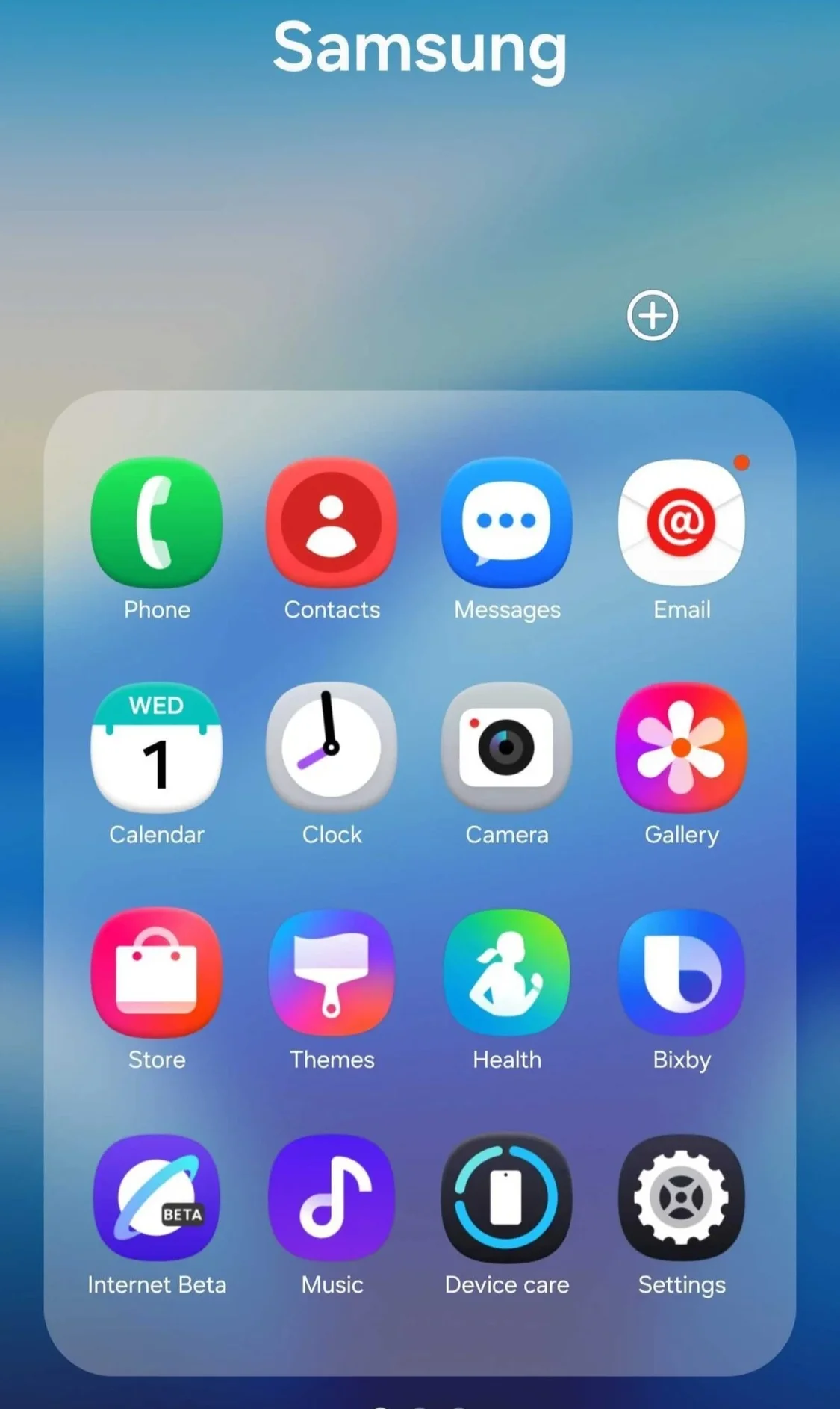Screen dimensions: 840x1409
Task: Open the Clock app
Action: (332, 747)
